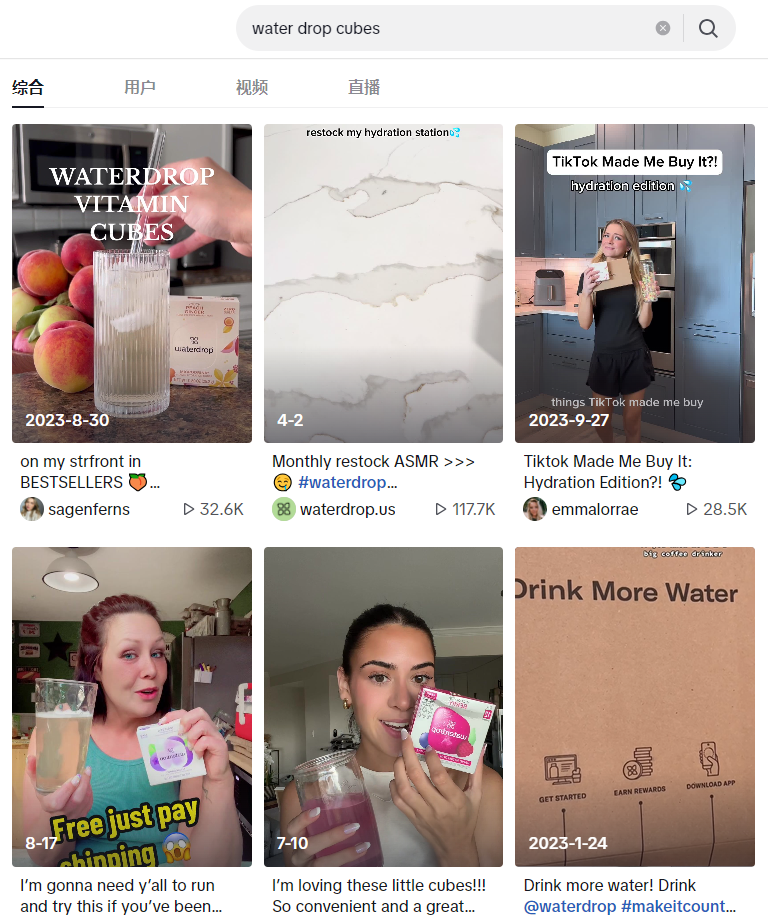The width and height of the screenshot is (768, 917).
Task: Play the "Free just pay shipping" video
Action: point(132,706)
